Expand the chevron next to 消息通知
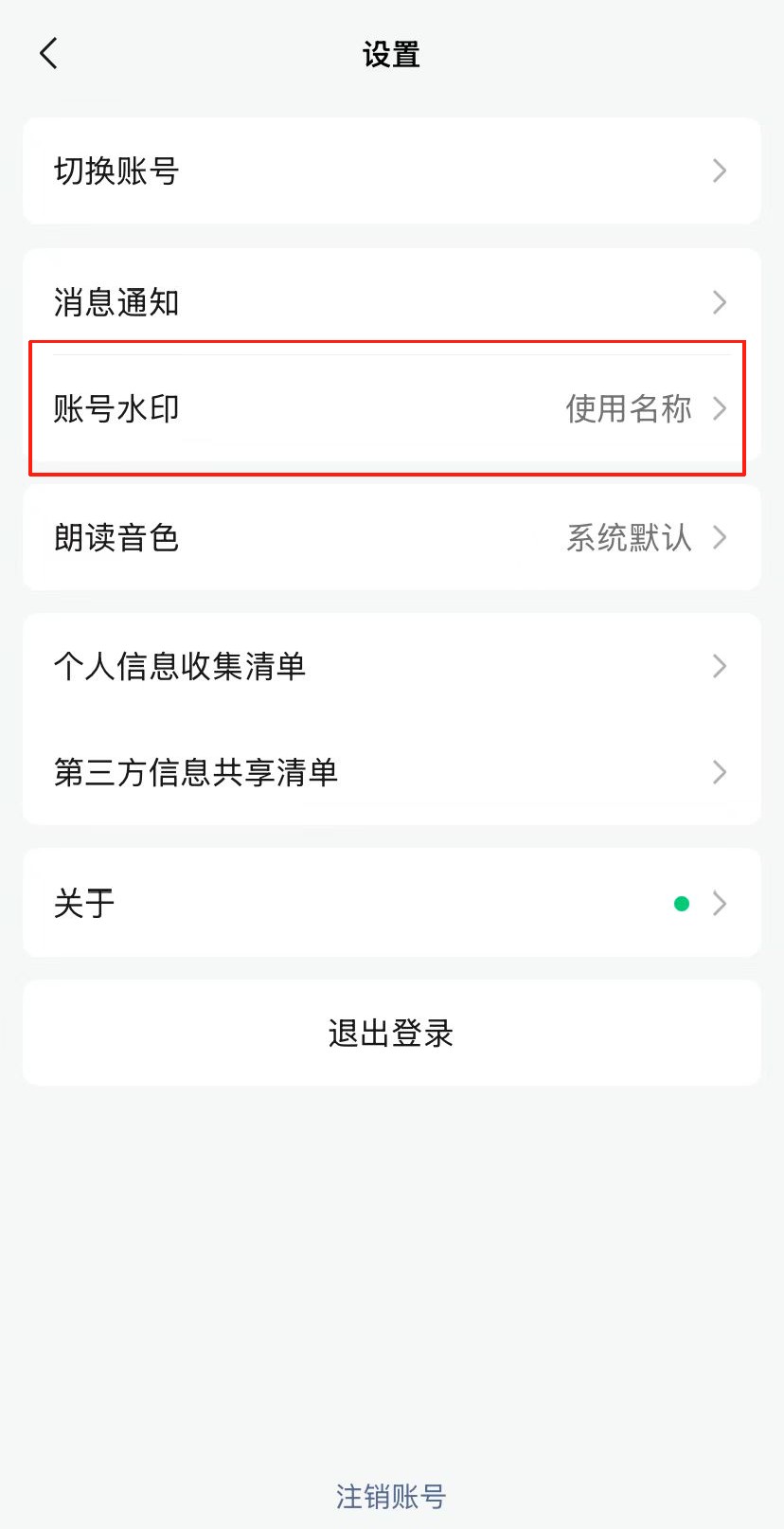784x1529 pixels. (720, 301)
